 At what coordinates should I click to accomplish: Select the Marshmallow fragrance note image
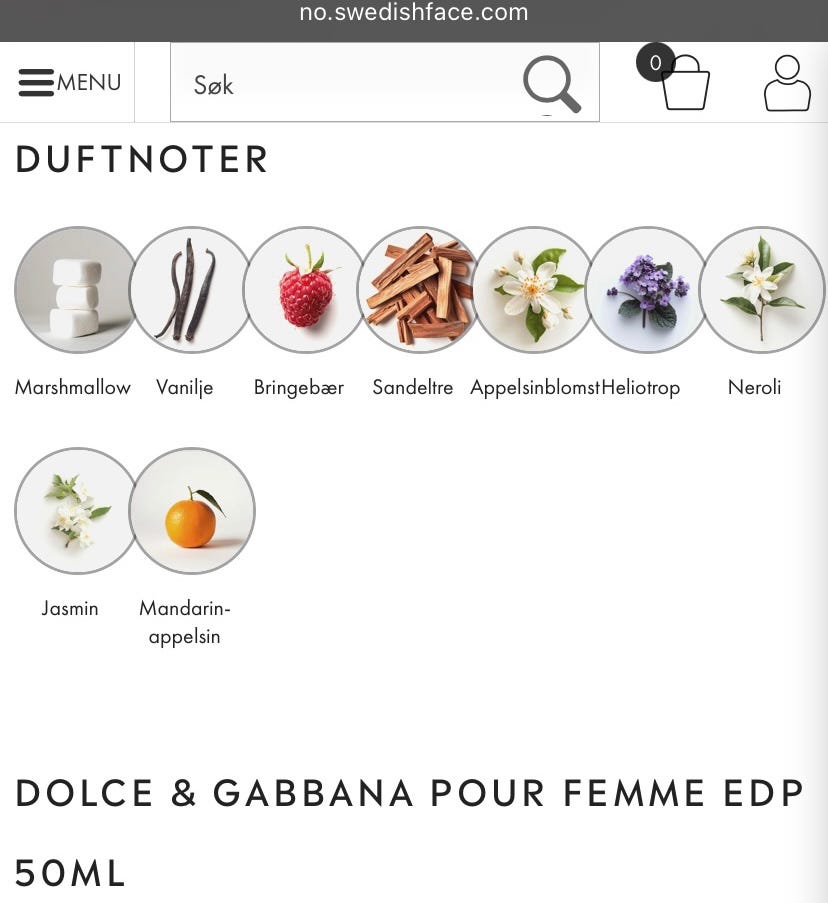[75, 290]
